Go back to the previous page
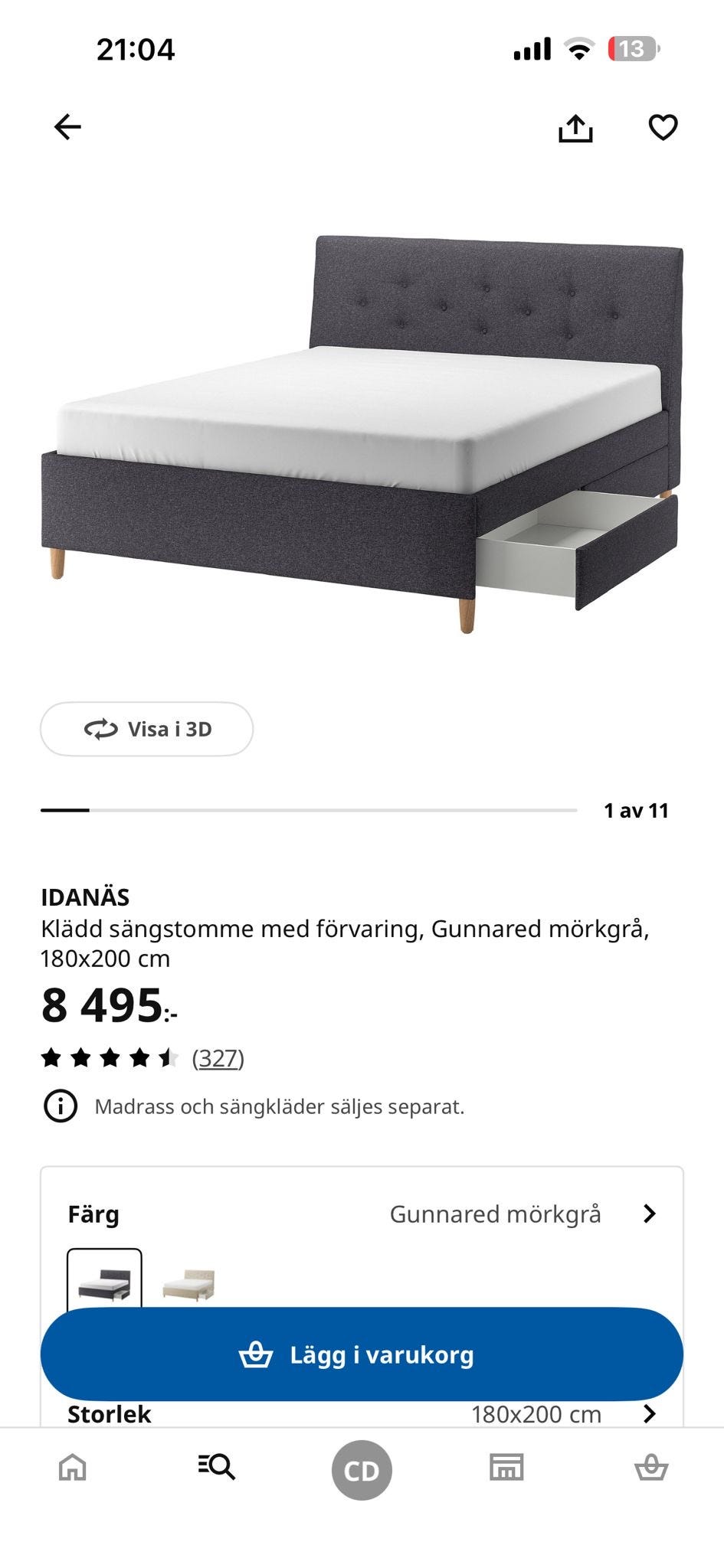 pos(67,127)
